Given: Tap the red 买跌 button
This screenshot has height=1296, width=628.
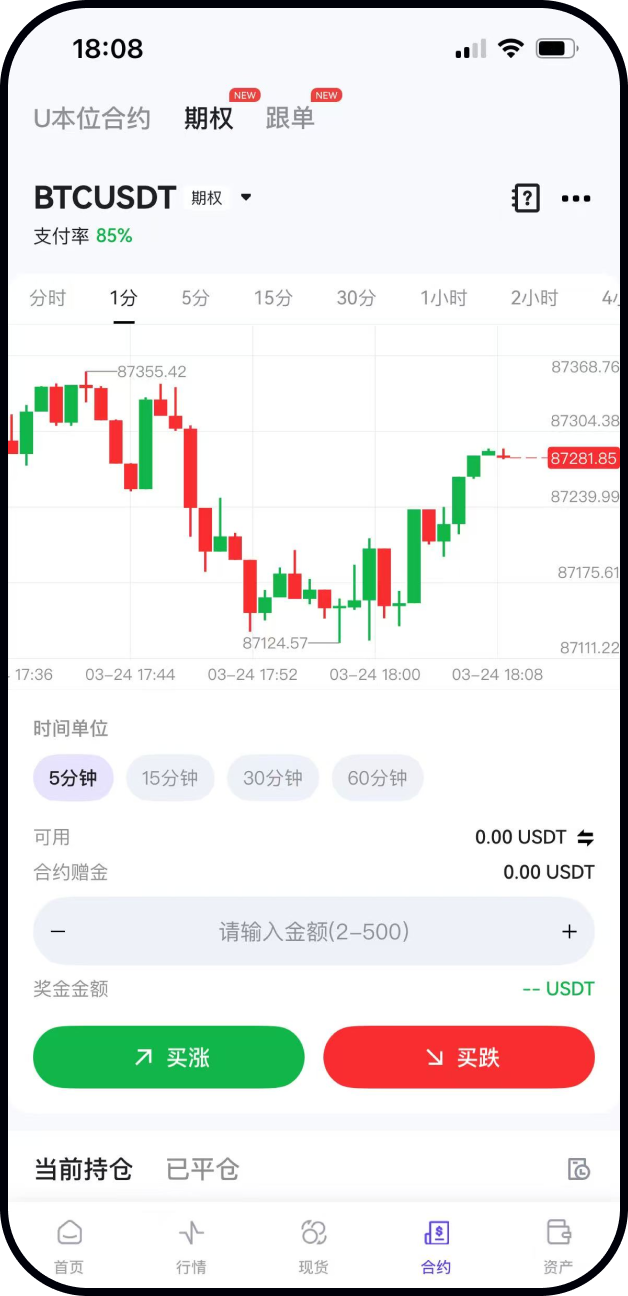Looking at the screenshot, I should 459,1057.
